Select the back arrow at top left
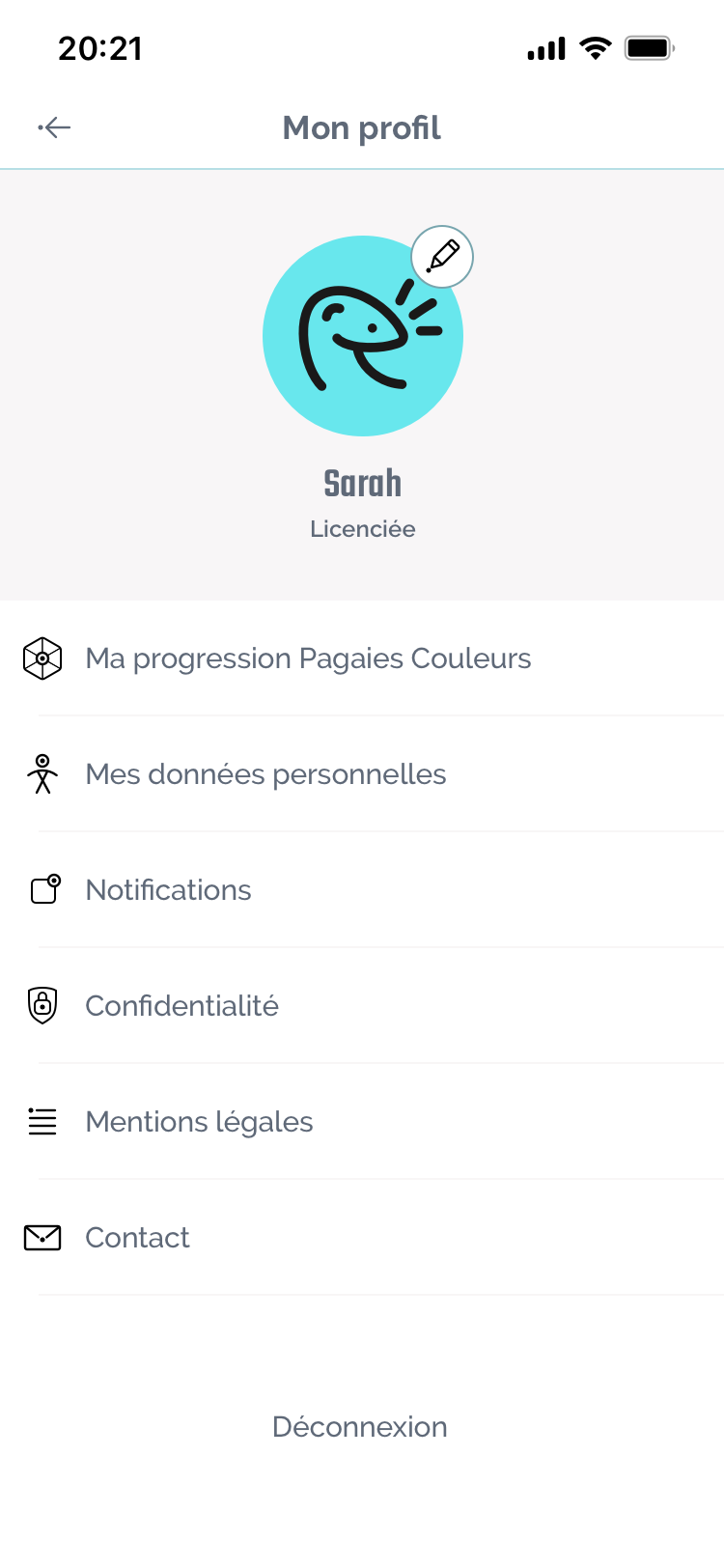The height and width of the screenshot is (1568, 724). (54, 126)
